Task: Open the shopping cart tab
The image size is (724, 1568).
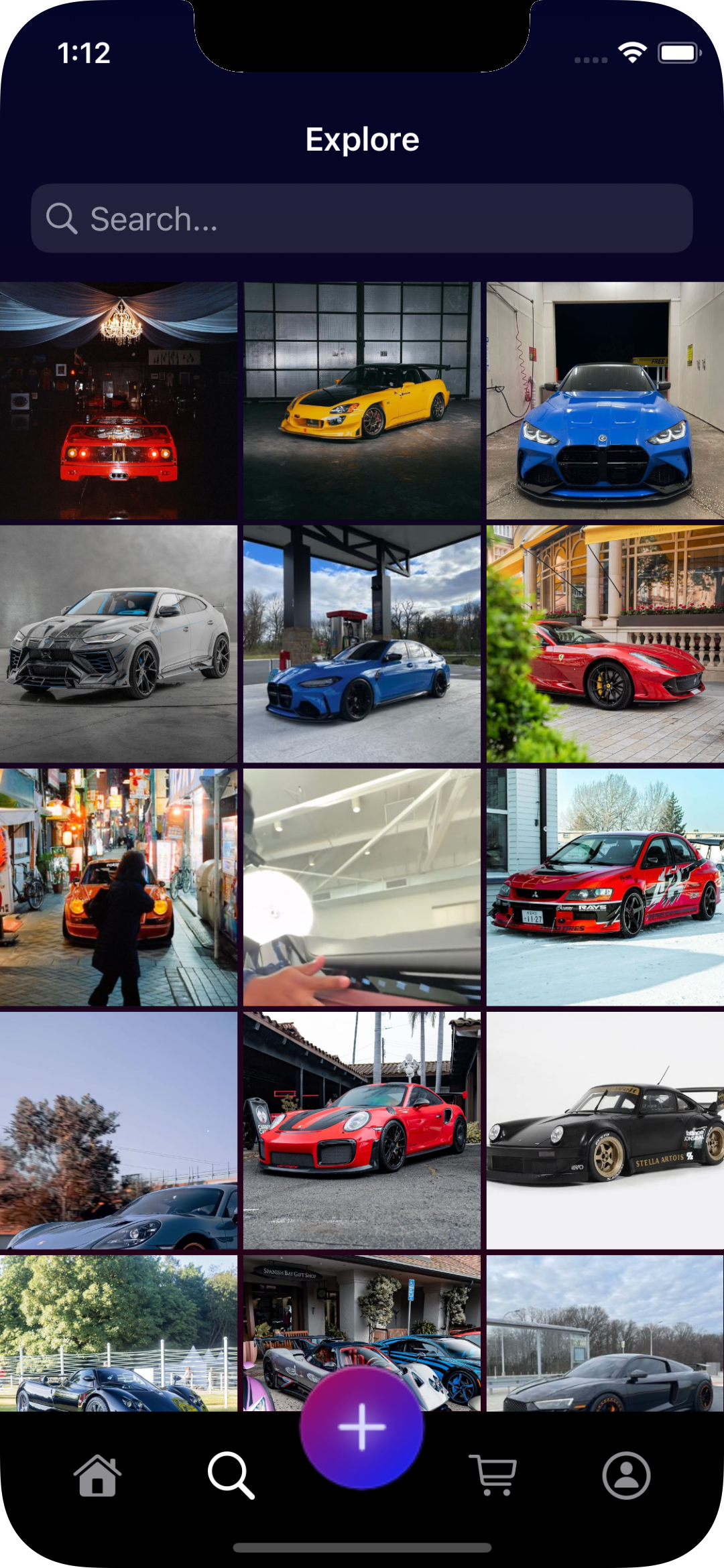Action: (x=493, y=1475)
